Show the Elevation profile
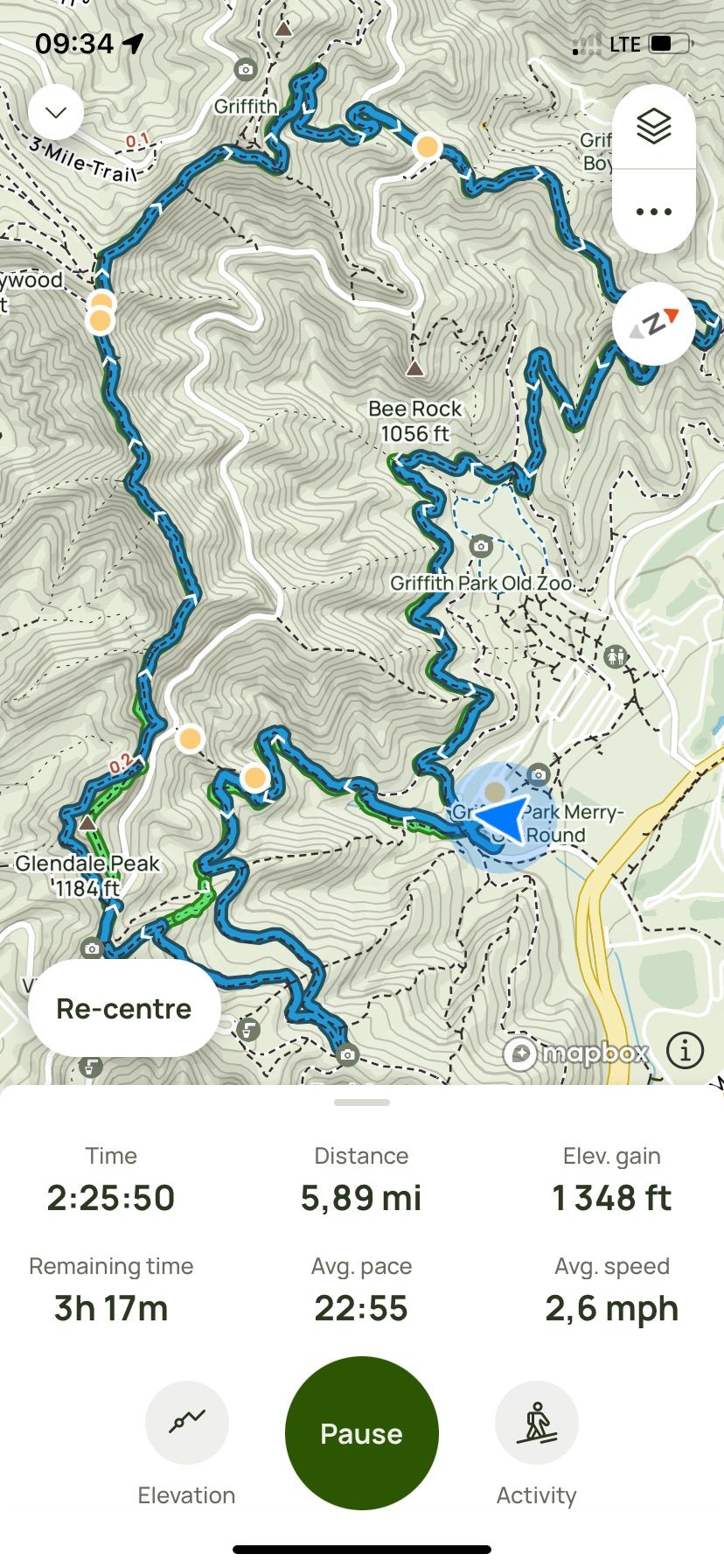The height and width of the screenshot is (1568, 724). 187,1423
